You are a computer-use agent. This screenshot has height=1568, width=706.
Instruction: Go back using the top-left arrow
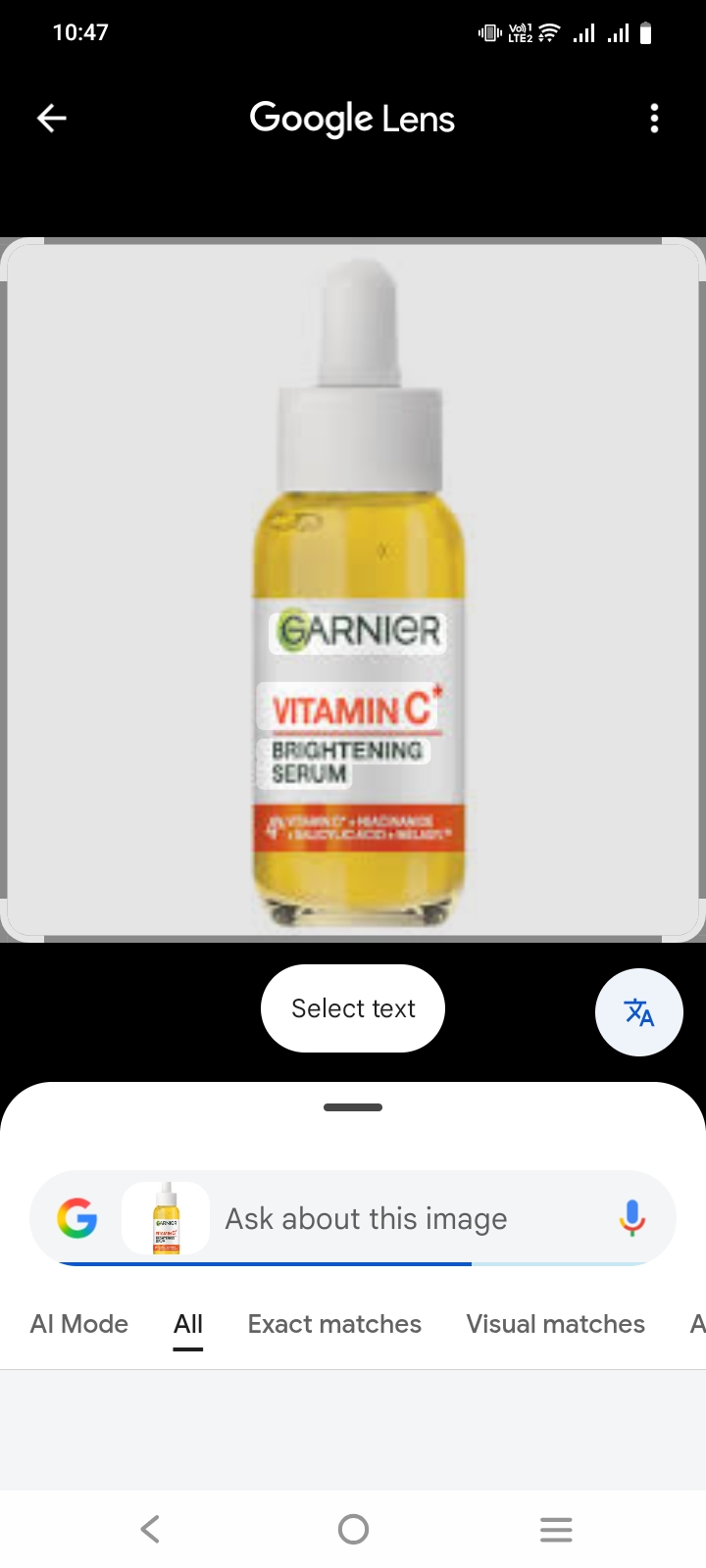coord(52,119)
